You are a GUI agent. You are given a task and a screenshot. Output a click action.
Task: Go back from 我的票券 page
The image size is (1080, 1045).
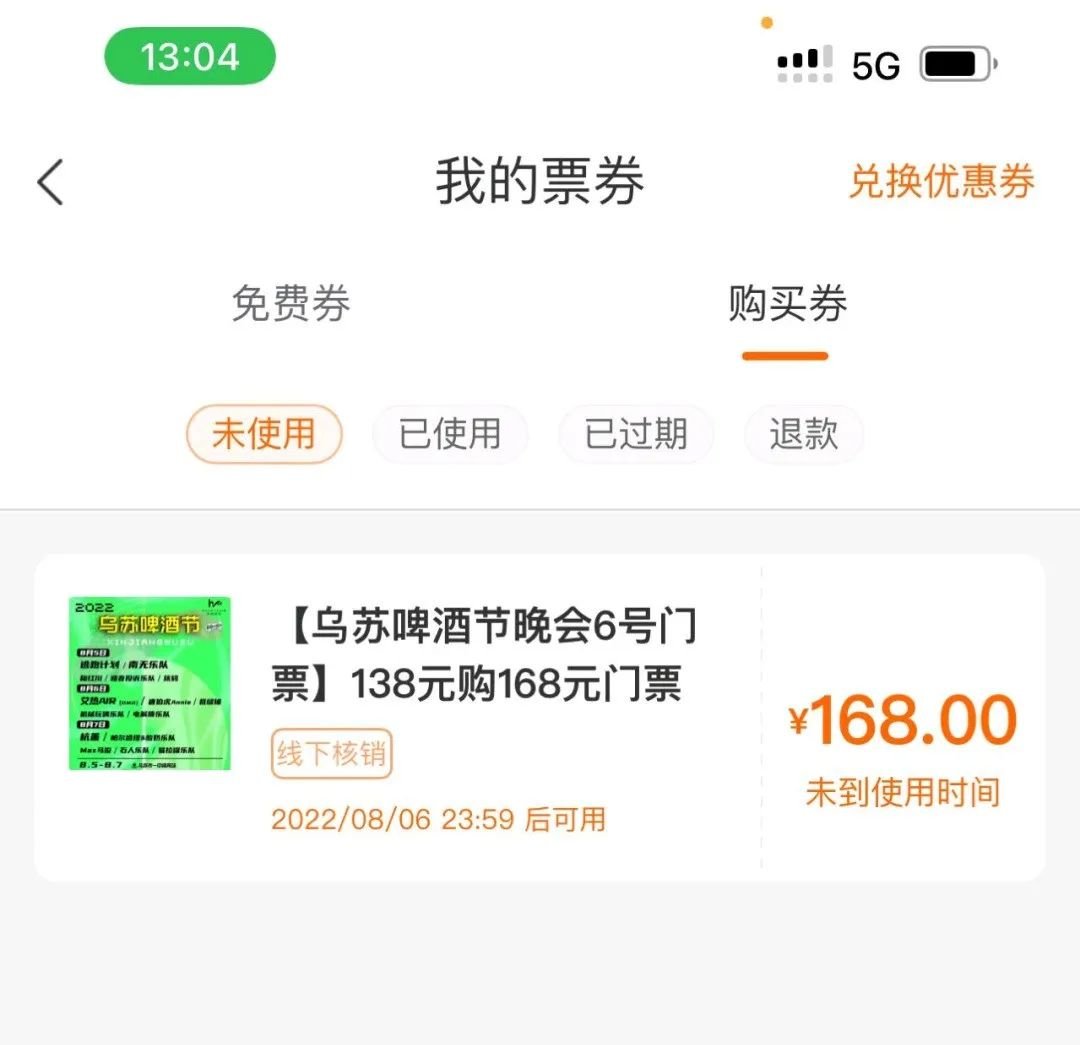(50, 183)
